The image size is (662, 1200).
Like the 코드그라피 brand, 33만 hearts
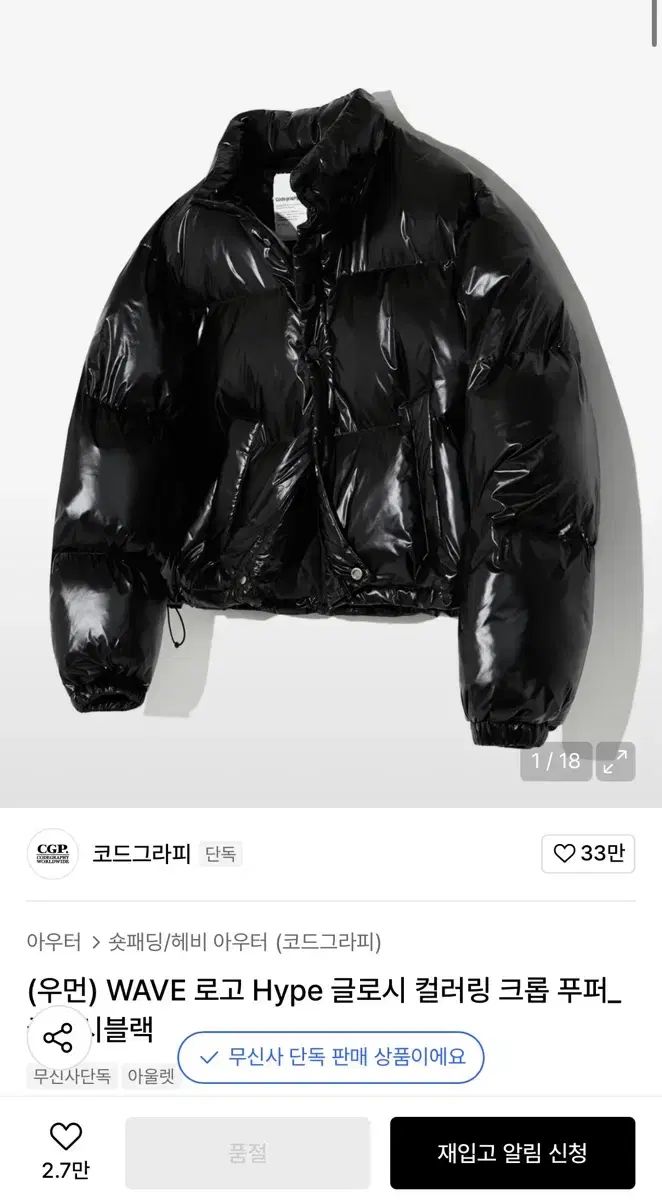pos(589,853)
